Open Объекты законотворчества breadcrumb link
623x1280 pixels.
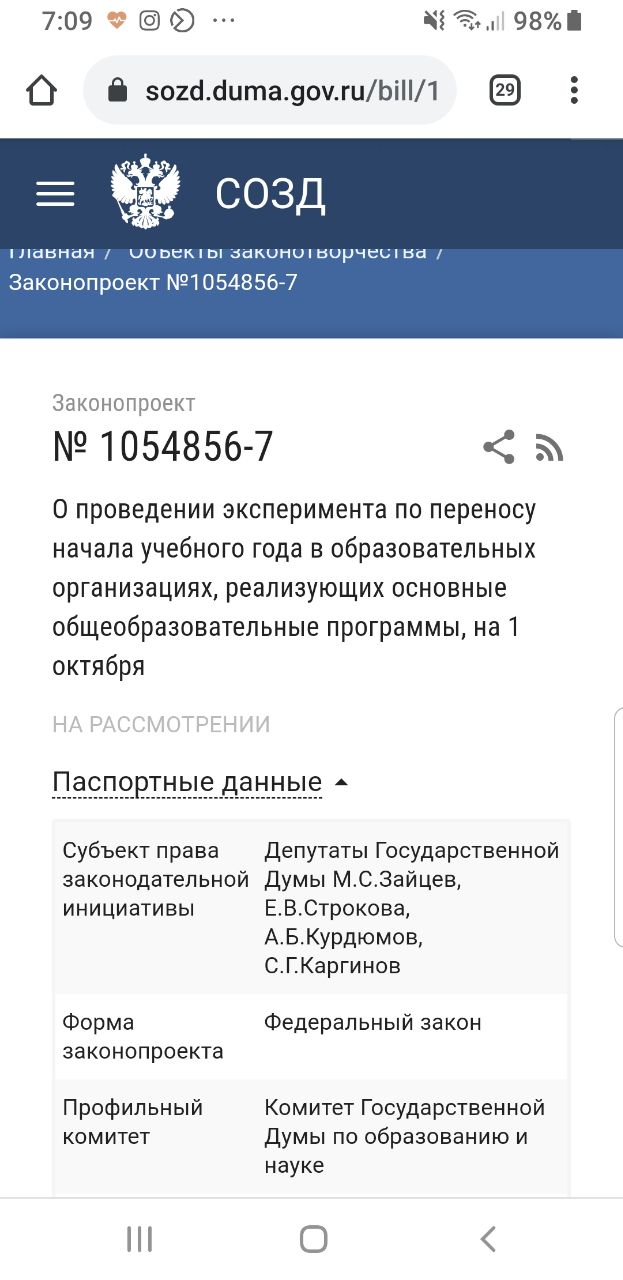point(278,252)
